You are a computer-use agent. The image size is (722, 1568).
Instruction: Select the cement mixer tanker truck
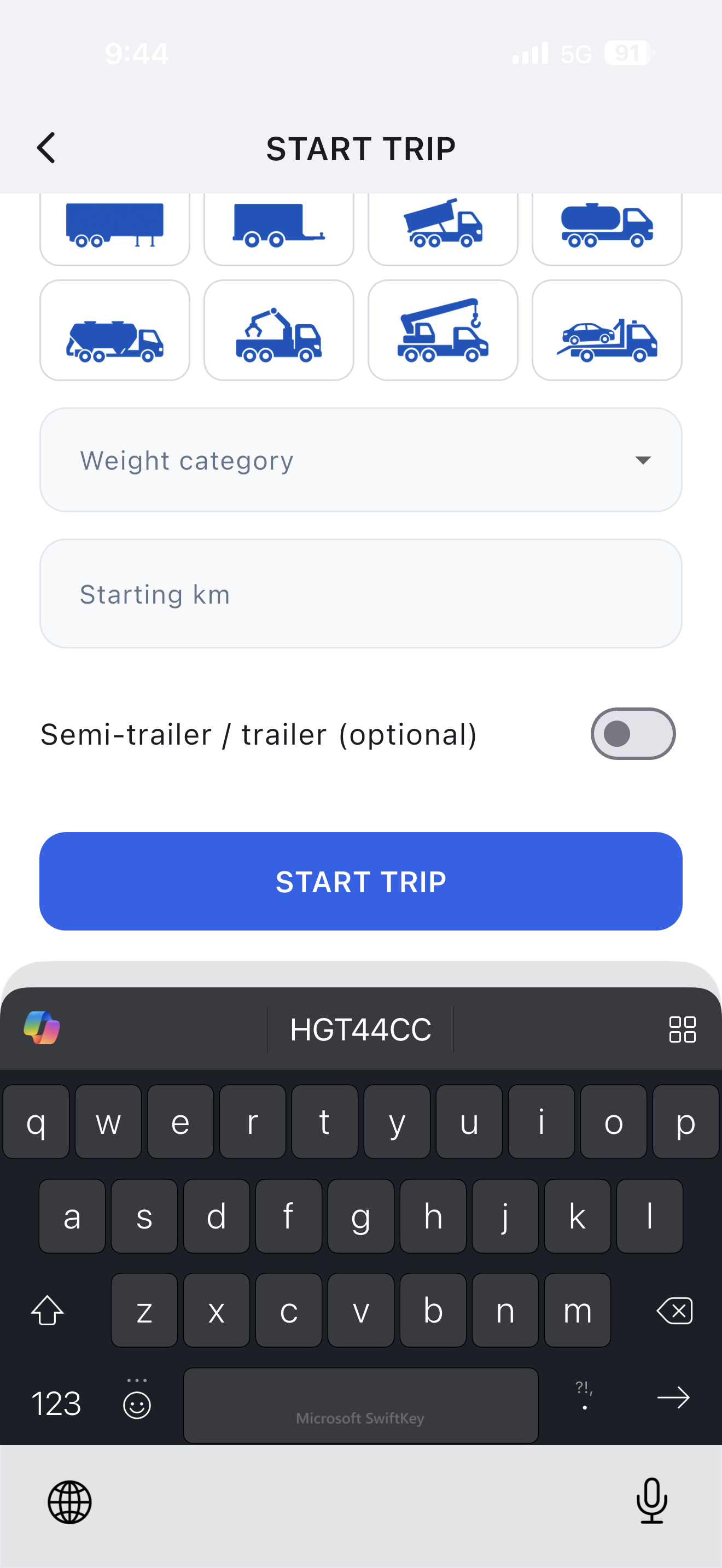tap(114, 331)
